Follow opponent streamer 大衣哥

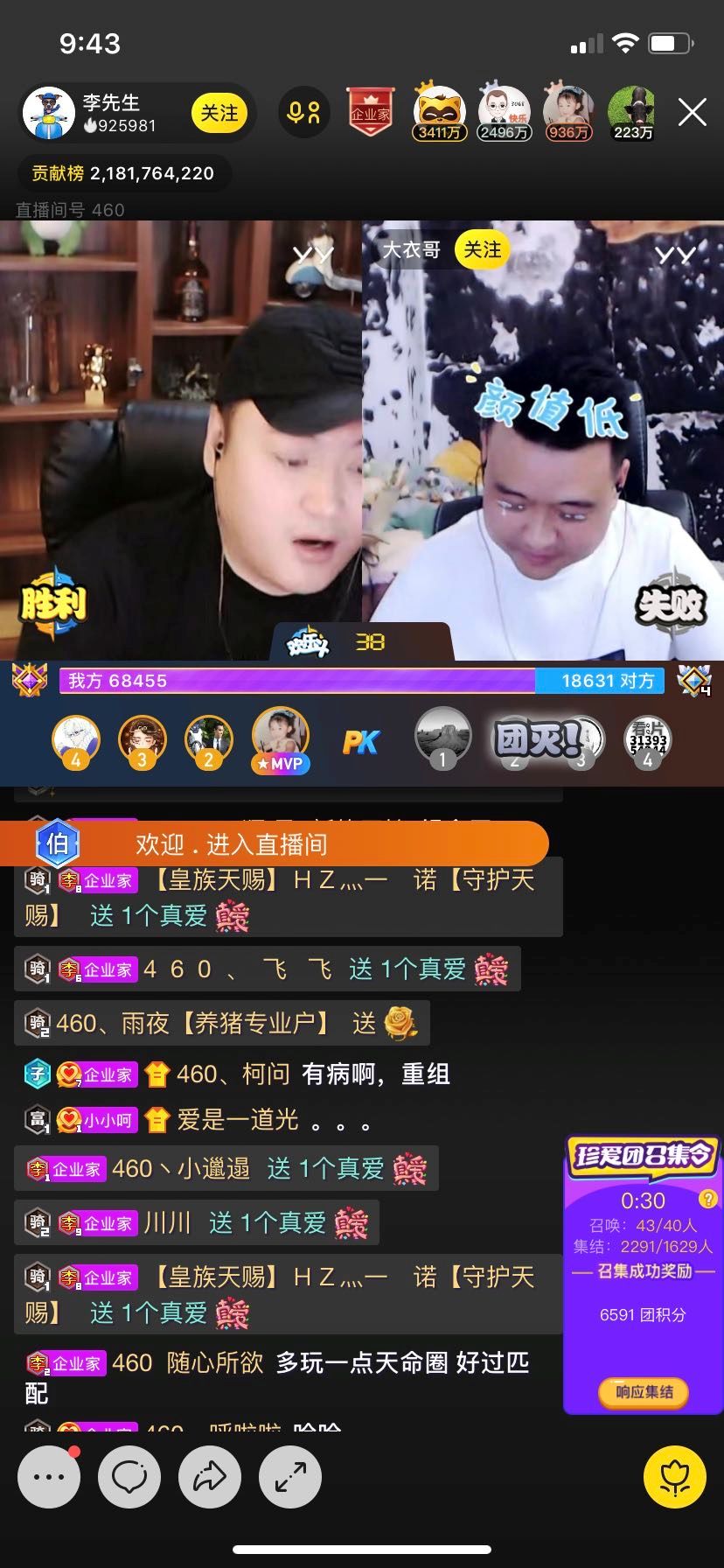tap(482, 250)
